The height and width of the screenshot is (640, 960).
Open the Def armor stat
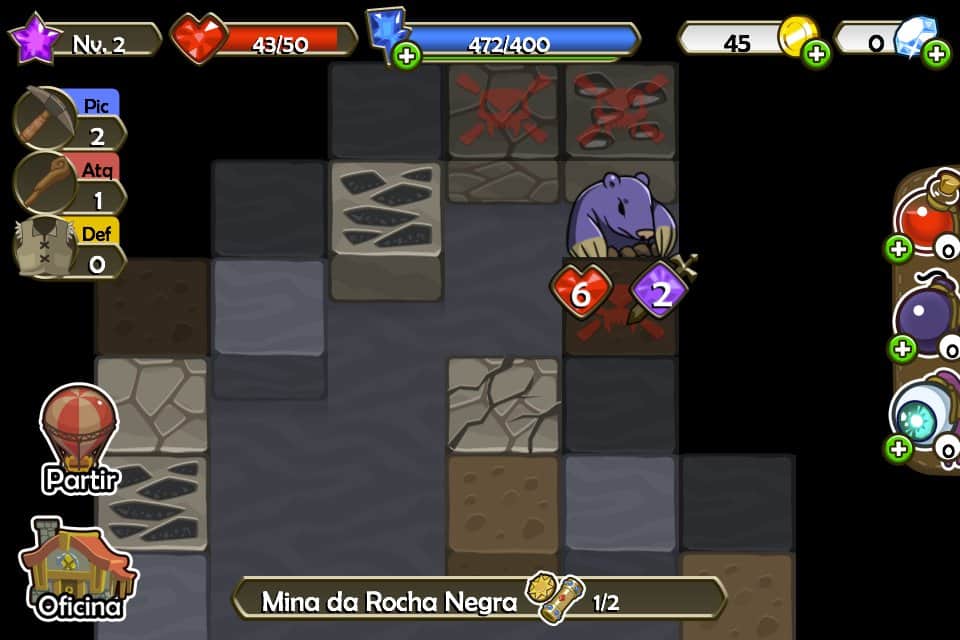click(72, 246)
